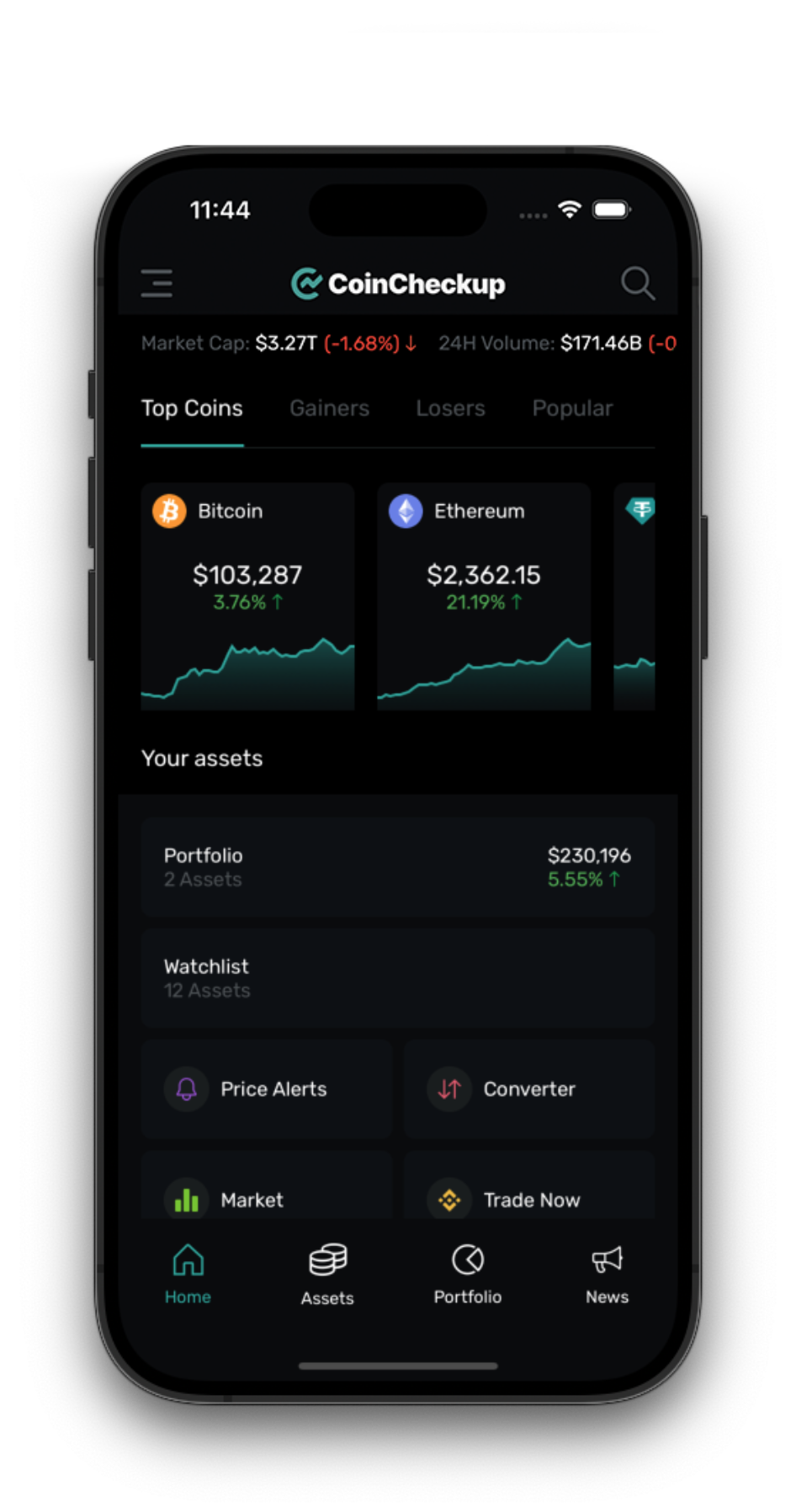Switch to the Gainers tab
796x1512 pixels.
tap(329, 408)
